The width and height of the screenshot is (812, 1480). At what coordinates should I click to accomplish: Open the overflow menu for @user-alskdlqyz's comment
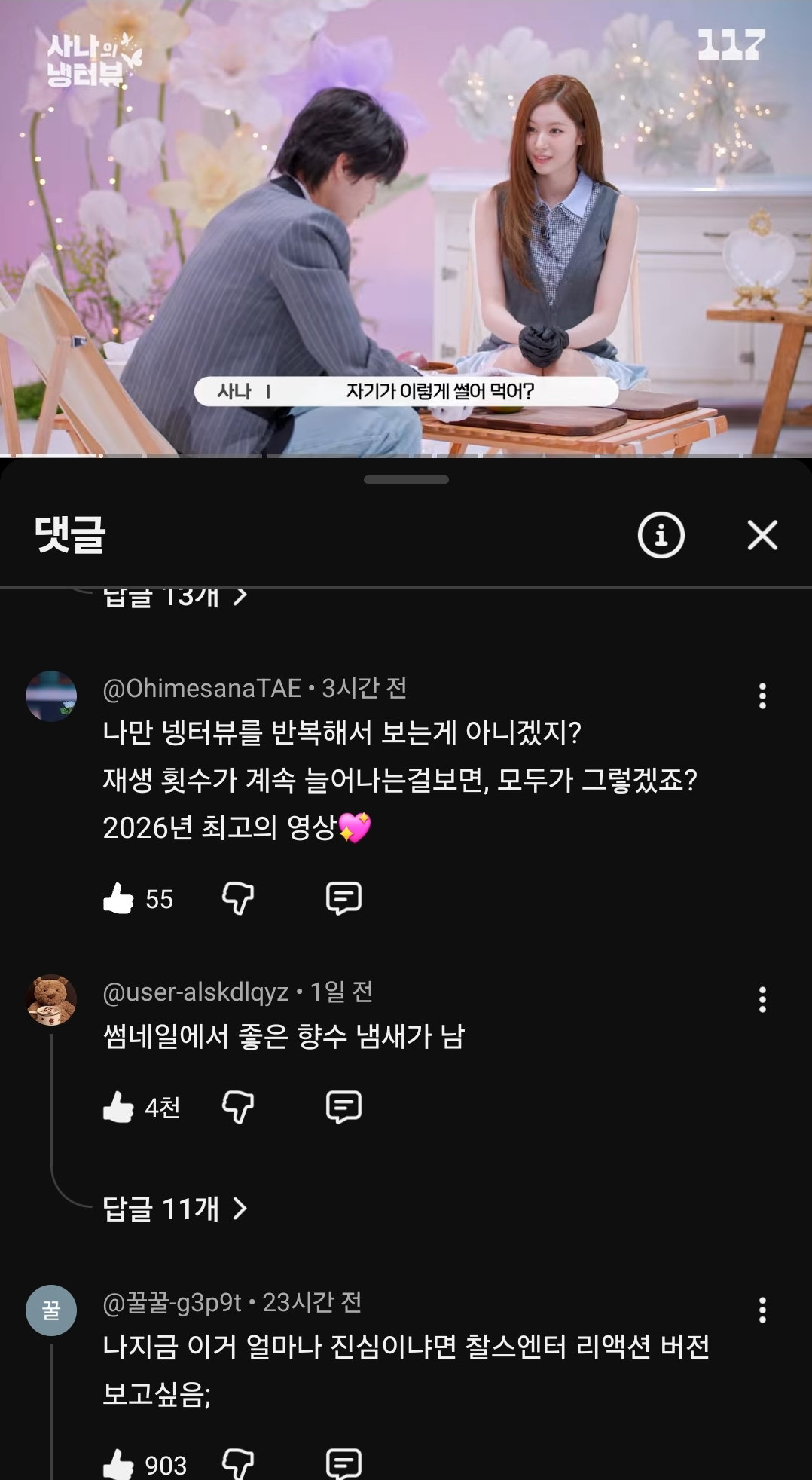tap(762, 999)
